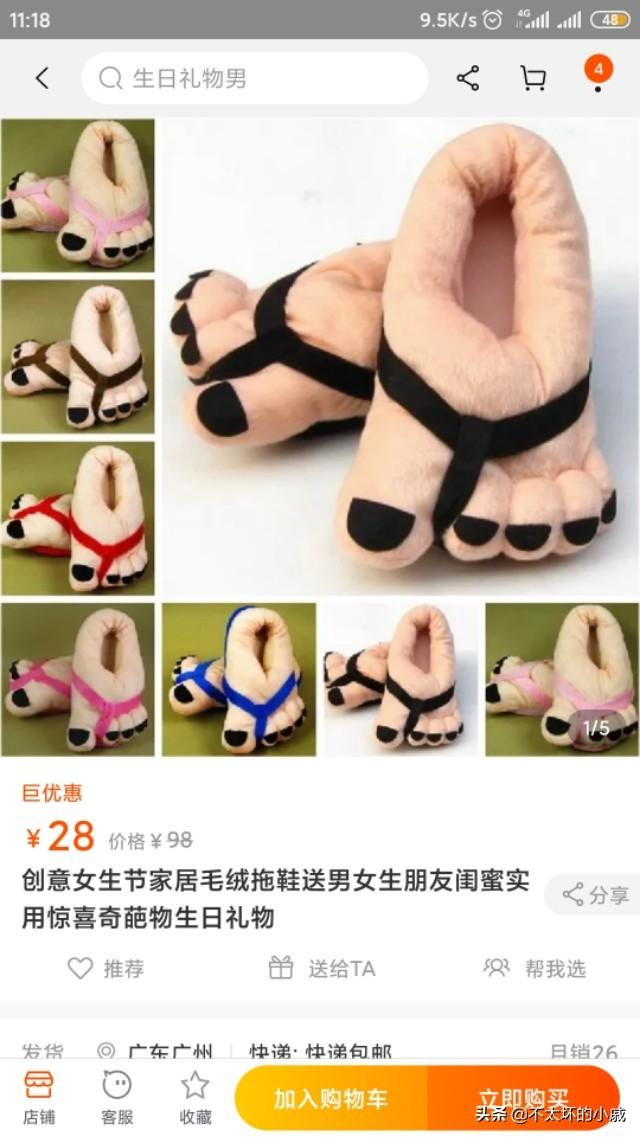Open the search box showing 生日礼物男
640x1137 pixels.
pyautogui.click(x=255, y=78)
